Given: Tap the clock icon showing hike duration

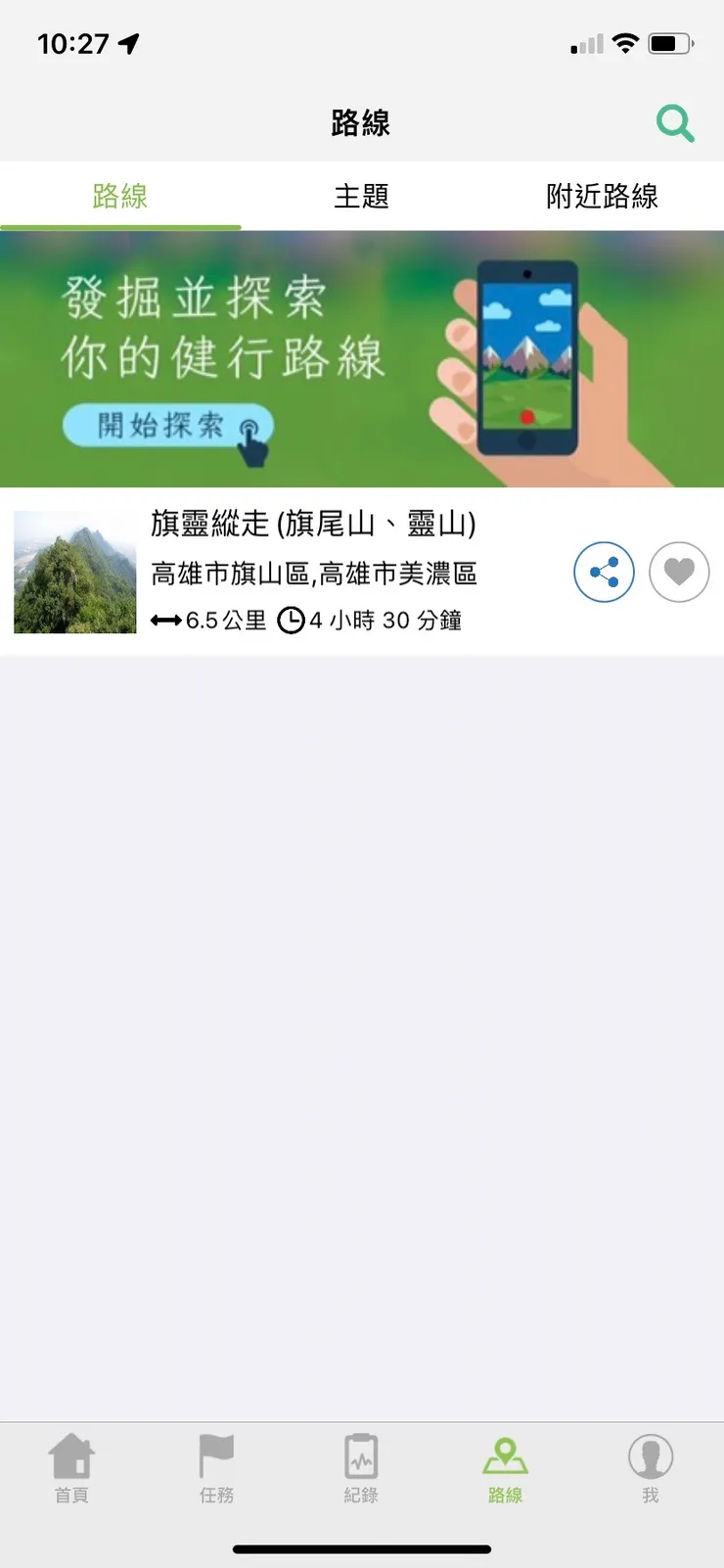Looking at the screenshot, I should 291,621.
